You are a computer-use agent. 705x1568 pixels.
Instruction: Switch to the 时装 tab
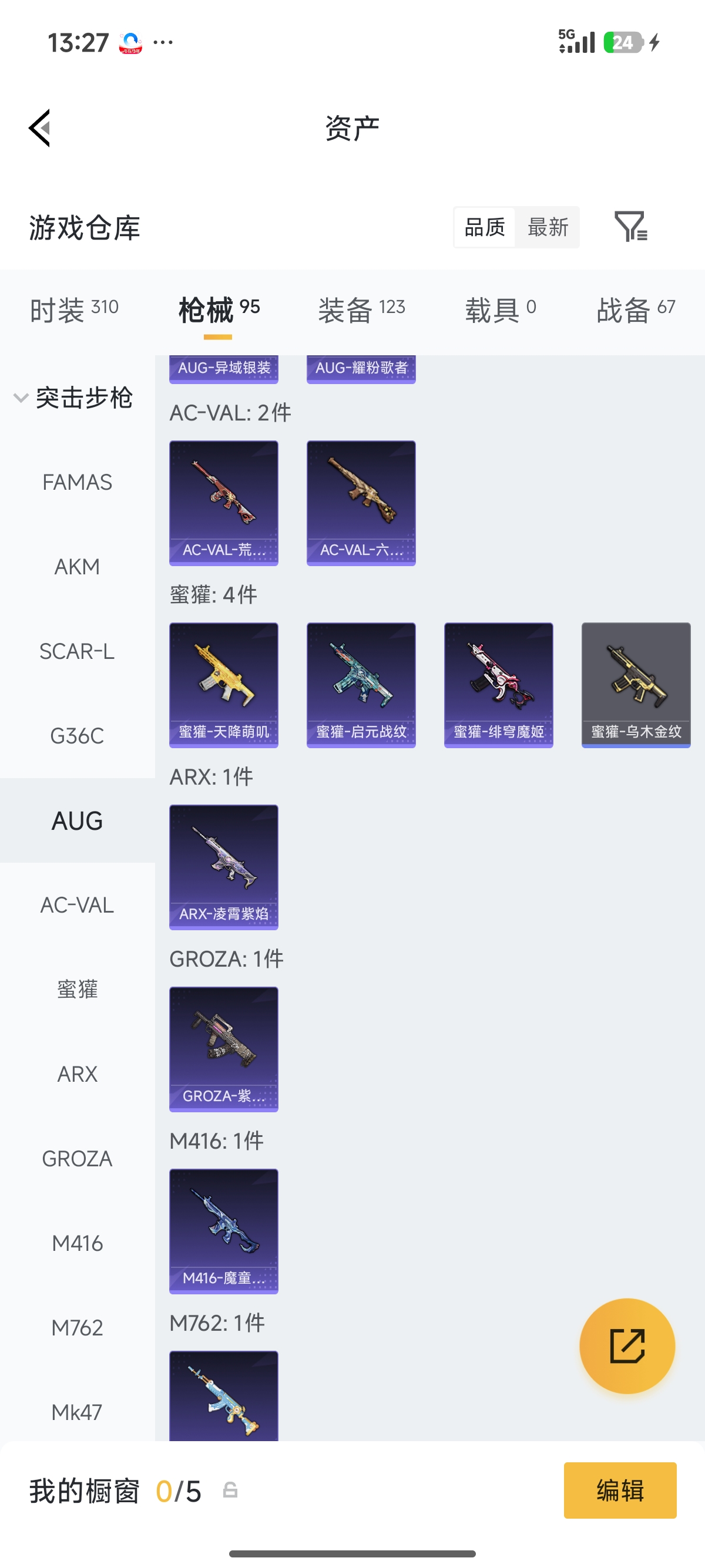[x=74, y=311]
